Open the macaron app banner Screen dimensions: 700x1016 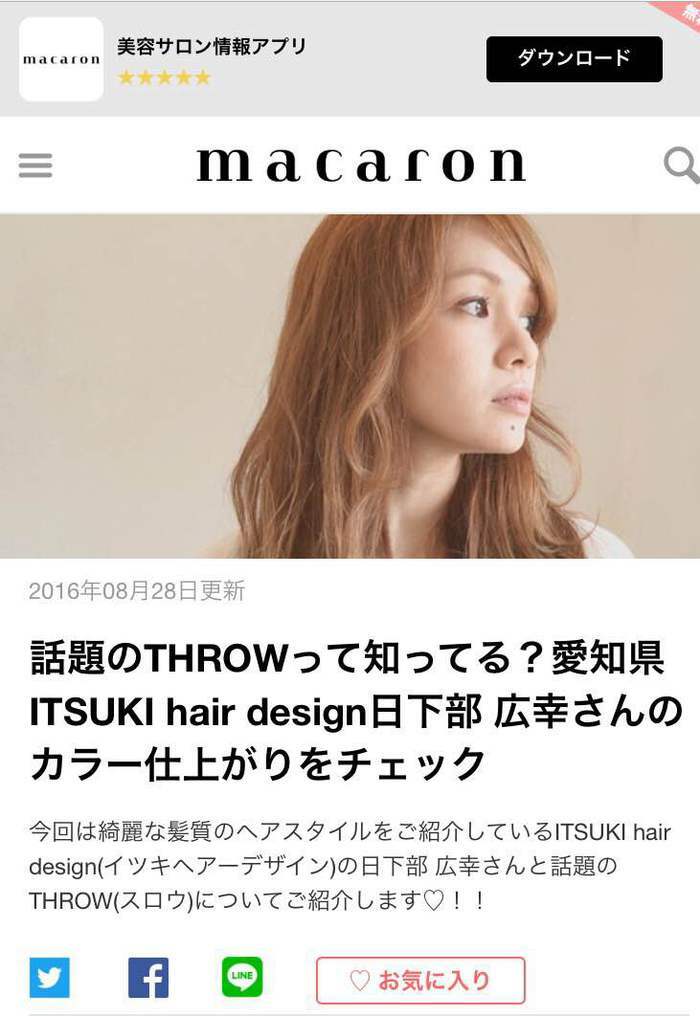[62, 59]
